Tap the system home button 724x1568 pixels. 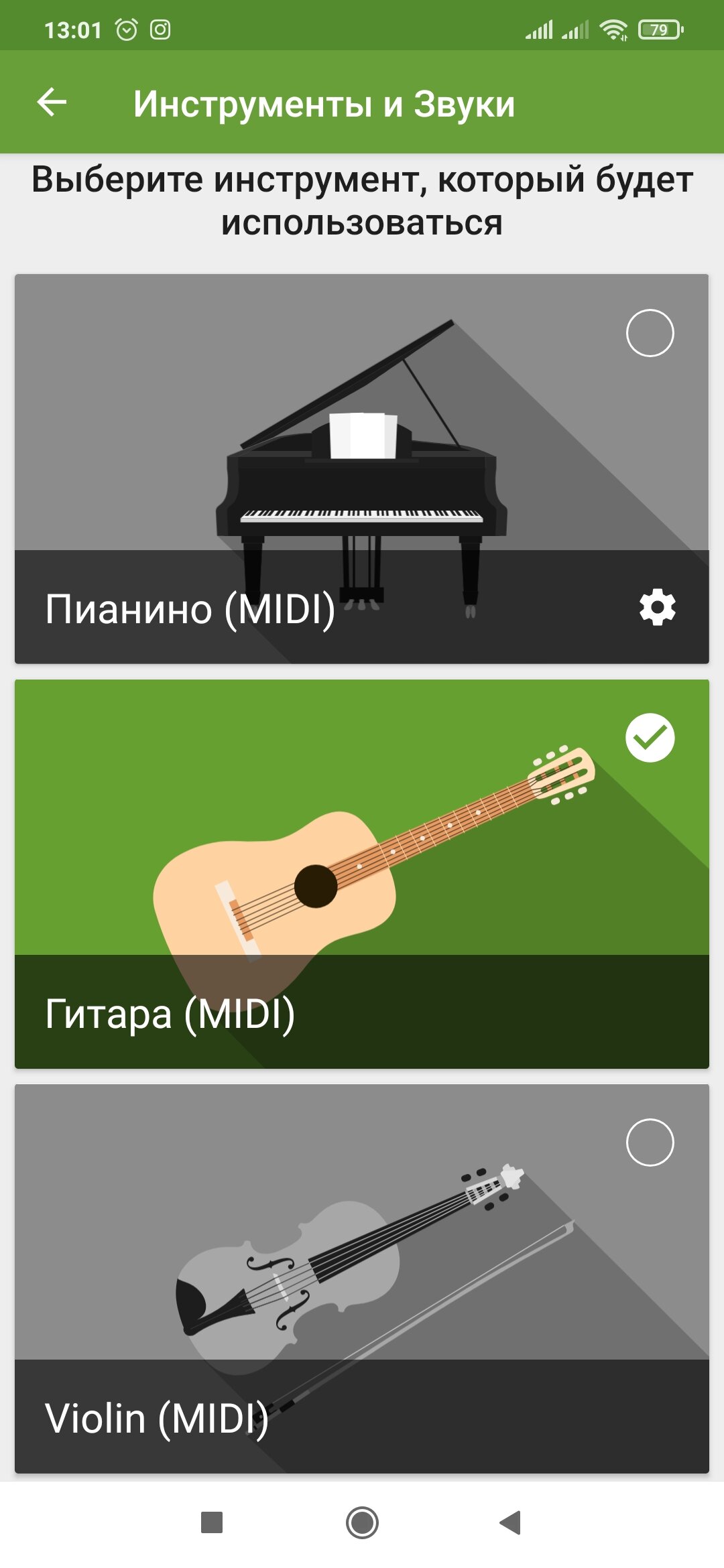(362, 1522)
